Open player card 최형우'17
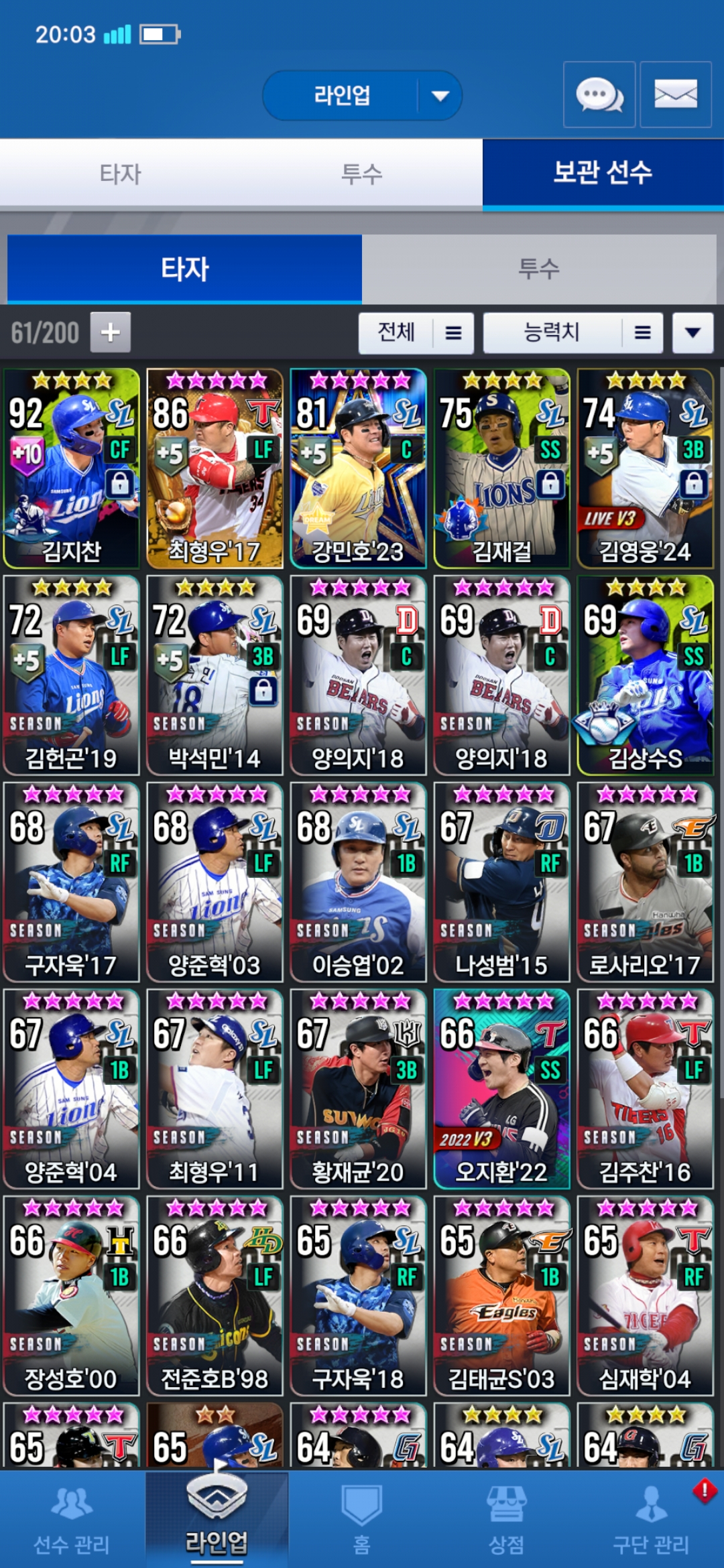 click(215, 468)
